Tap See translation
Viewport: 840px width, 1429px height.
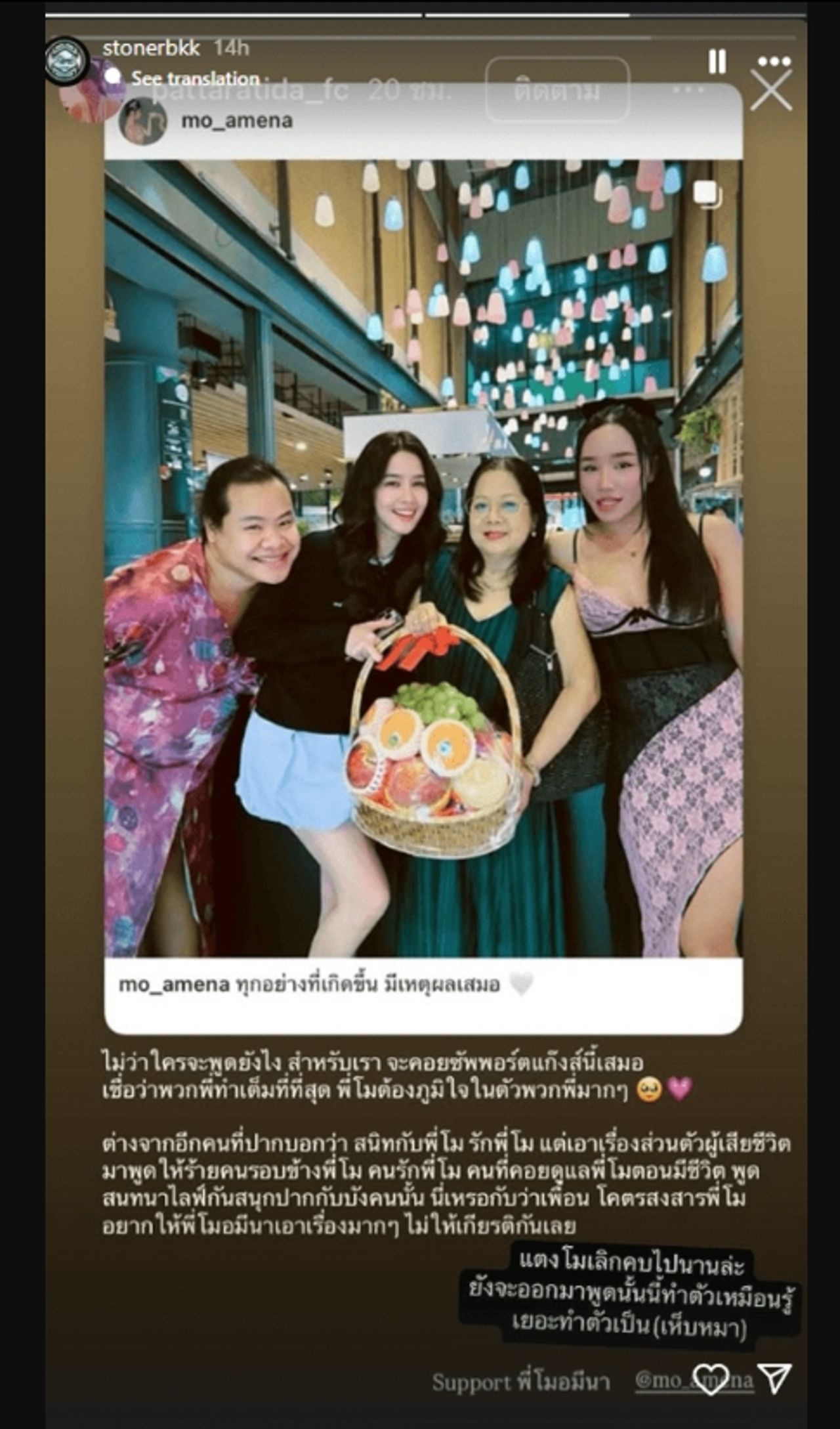pyautogui.click(x=195, y=79)
